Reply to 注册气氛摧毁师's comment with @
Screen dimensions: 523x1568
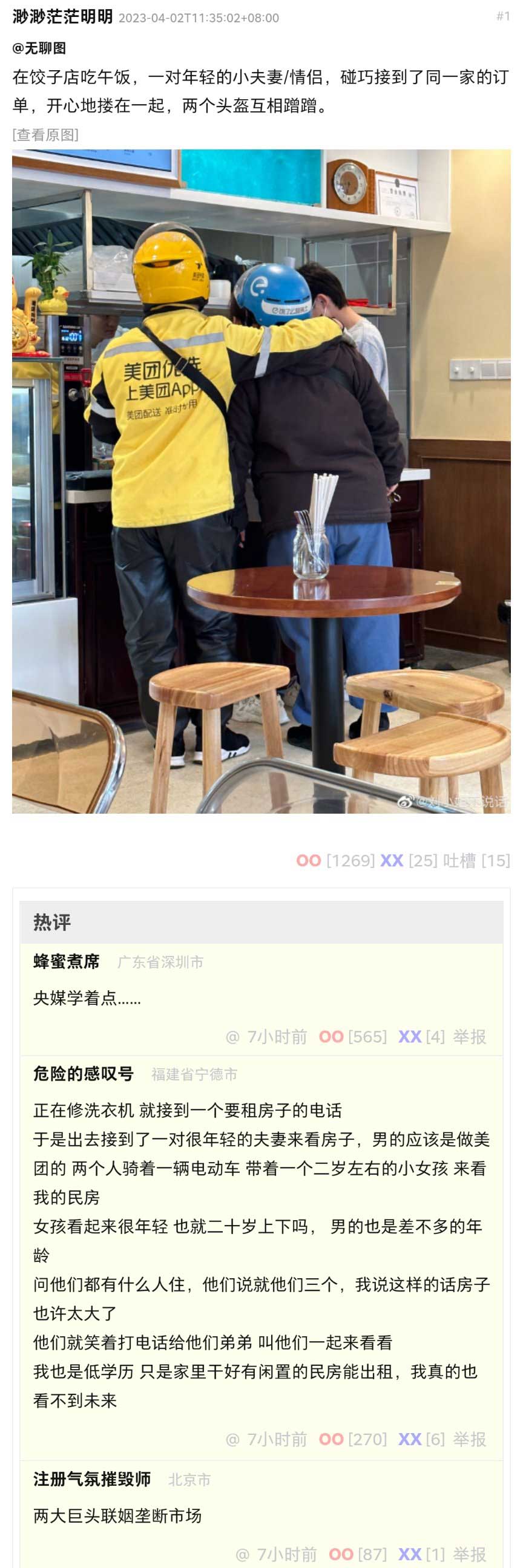tap(242, 1554)
